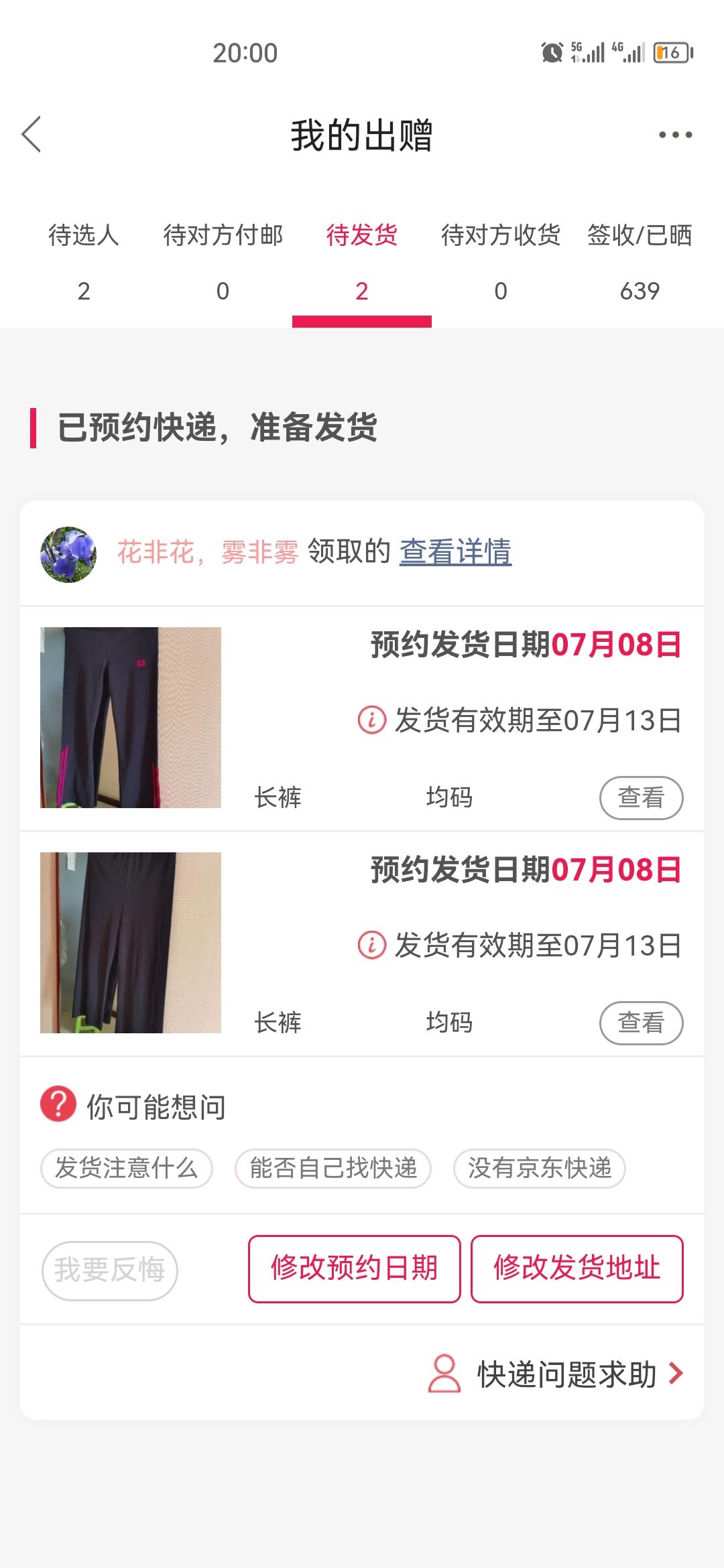Tap 查看 on the first 长裤 item
724x1568 pixels.
click(641, 797)
